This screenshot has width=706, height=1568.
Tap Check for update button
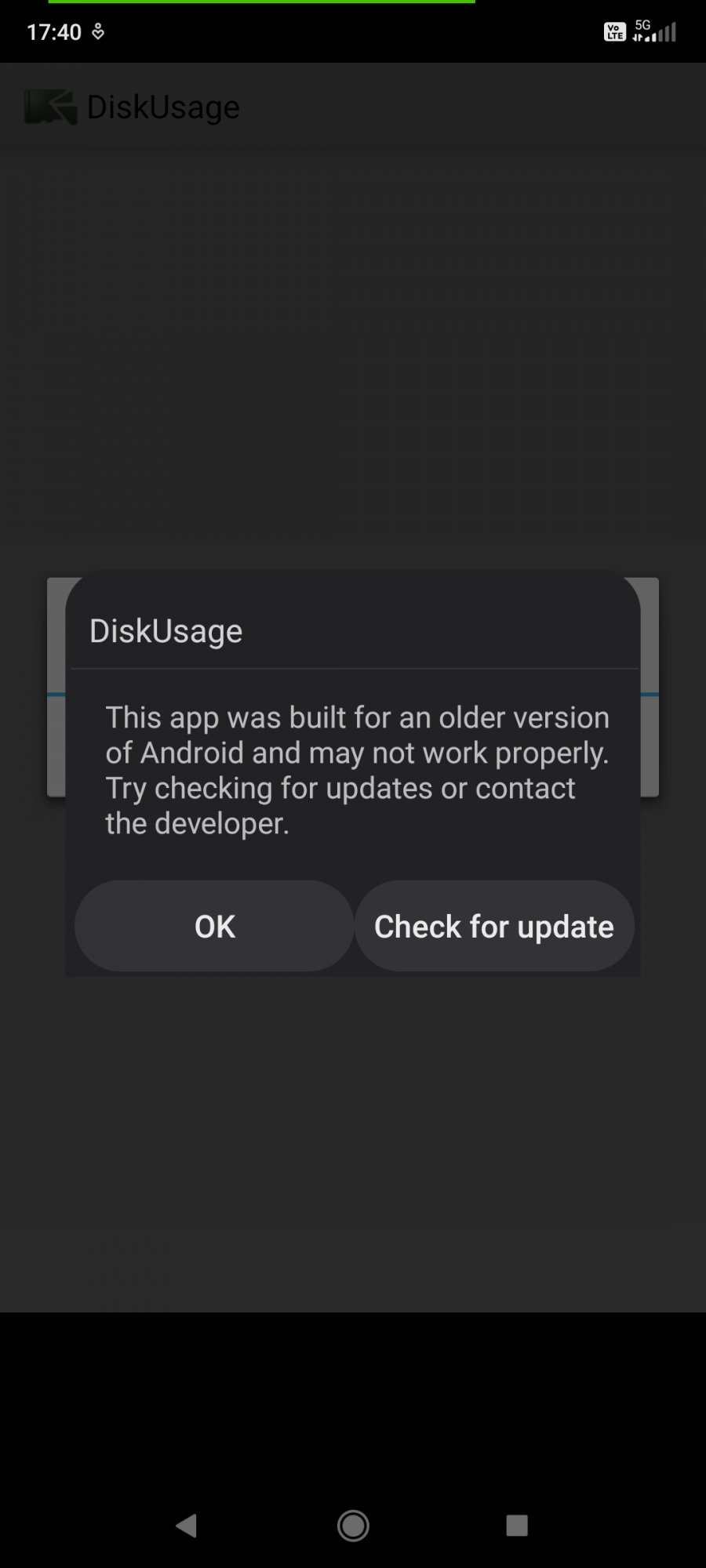pyautogui.click(x=493, y=926)
